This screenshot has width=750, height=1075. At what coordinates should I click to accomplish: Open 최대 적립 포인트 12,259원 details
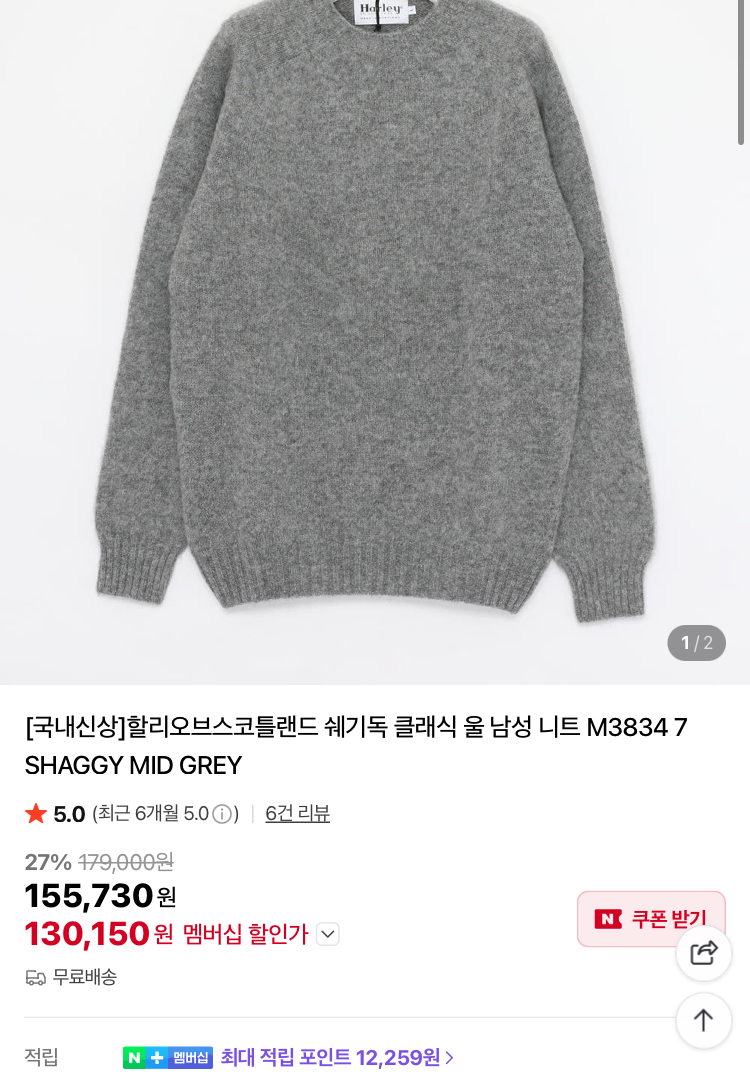(337, 1057)
